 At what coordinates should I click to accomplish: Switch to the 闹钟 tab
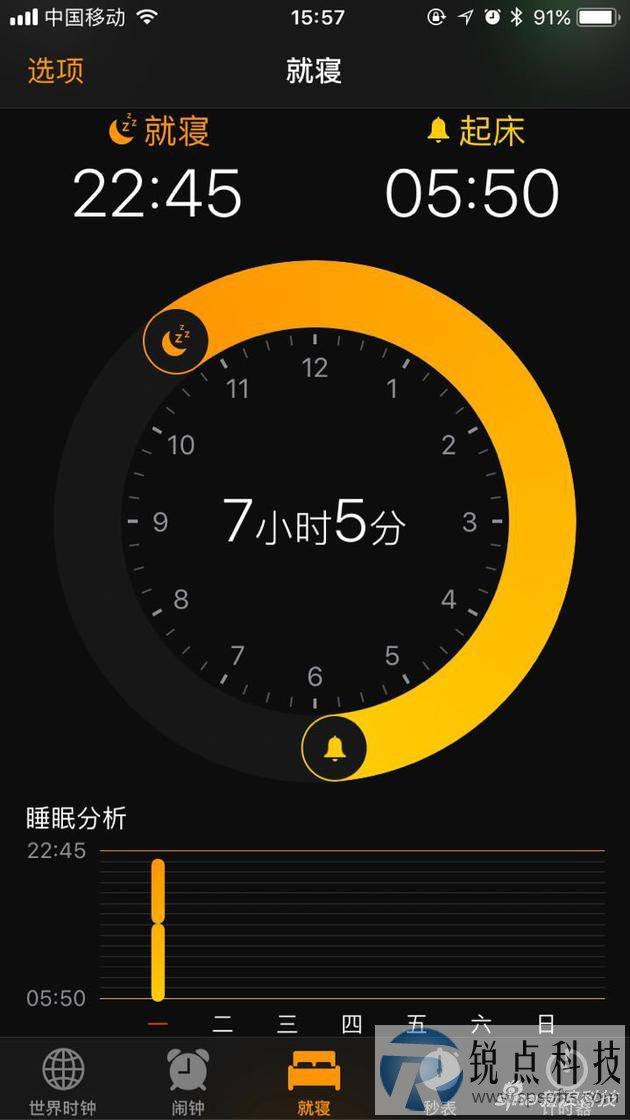click(188, 1081)
